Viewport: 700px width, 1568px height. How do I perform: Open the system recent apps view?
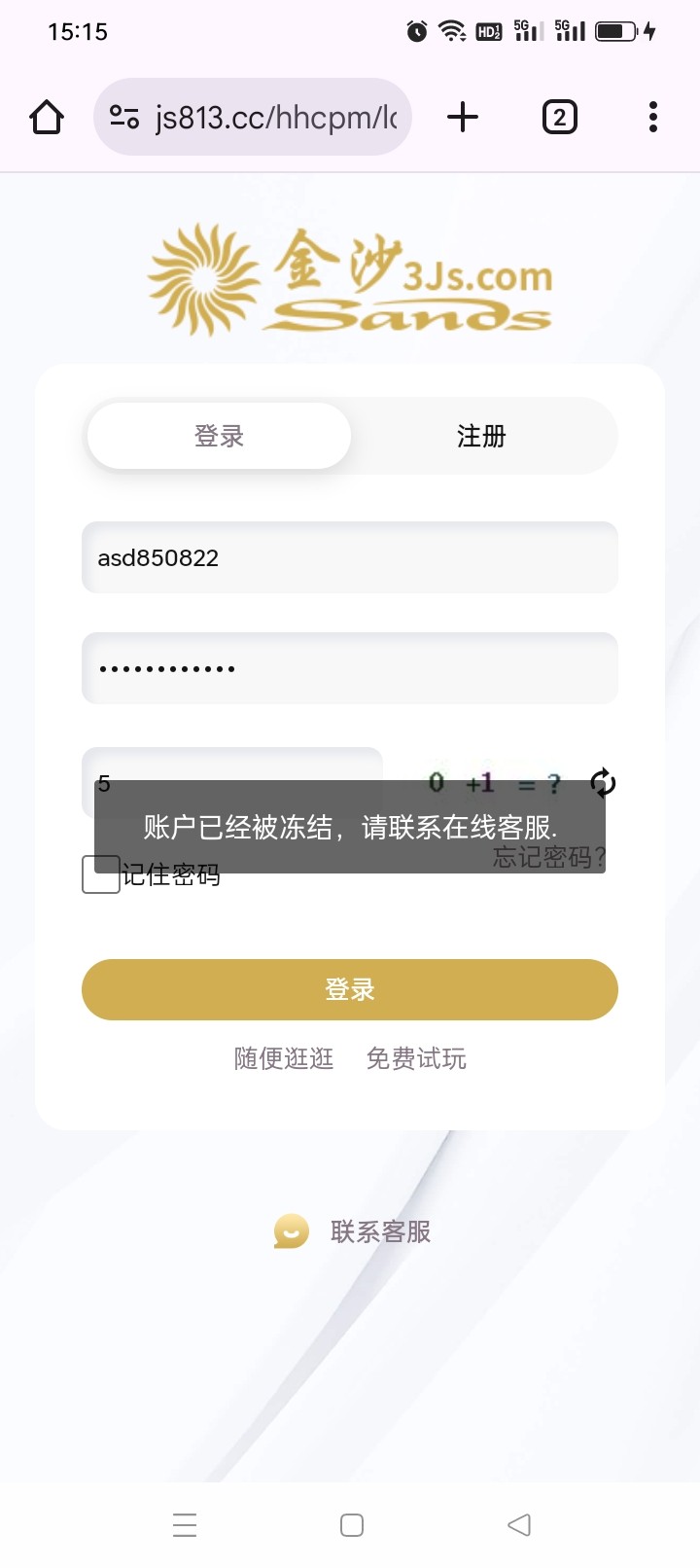click(x=185, y=1524)
